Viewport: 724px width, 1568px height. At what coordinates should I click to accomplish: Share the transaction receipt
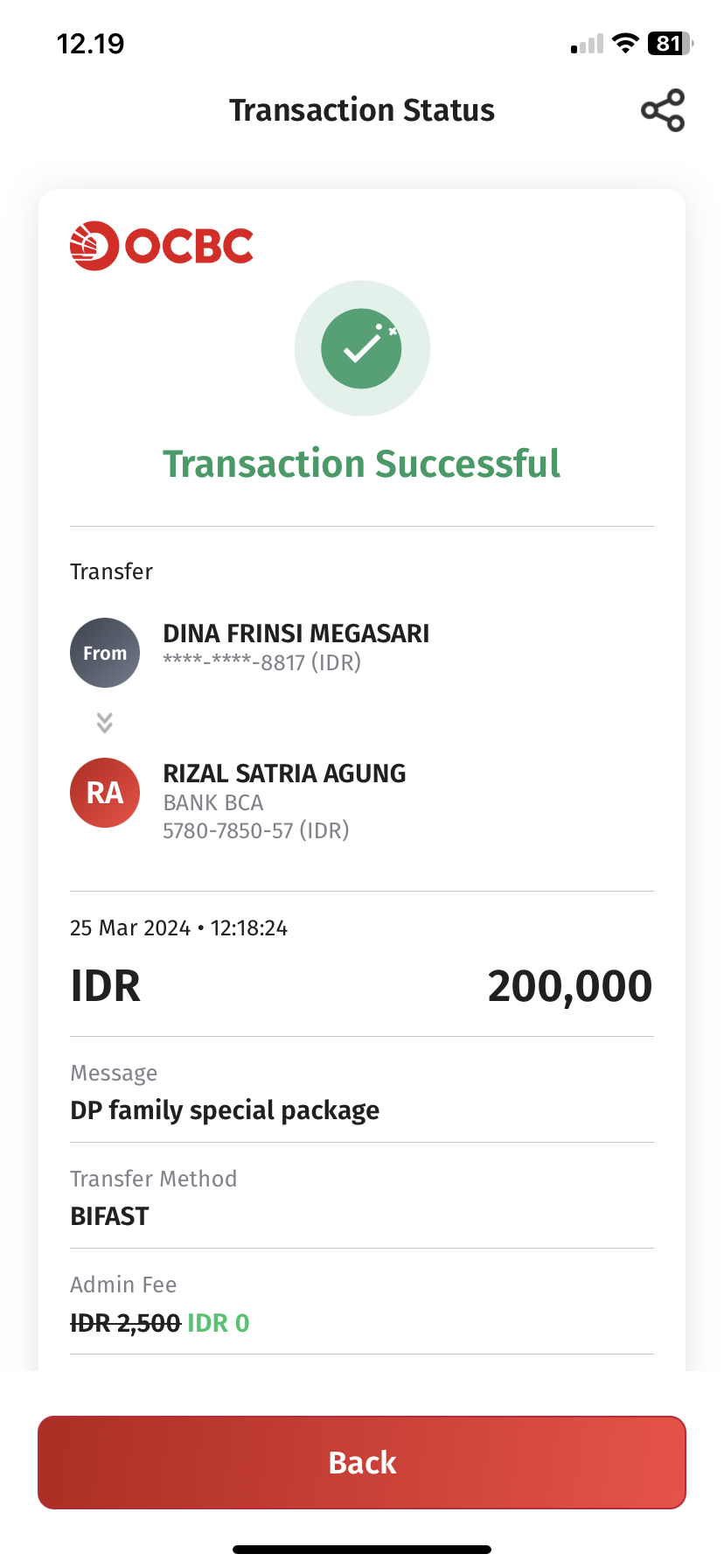[663, 110]
